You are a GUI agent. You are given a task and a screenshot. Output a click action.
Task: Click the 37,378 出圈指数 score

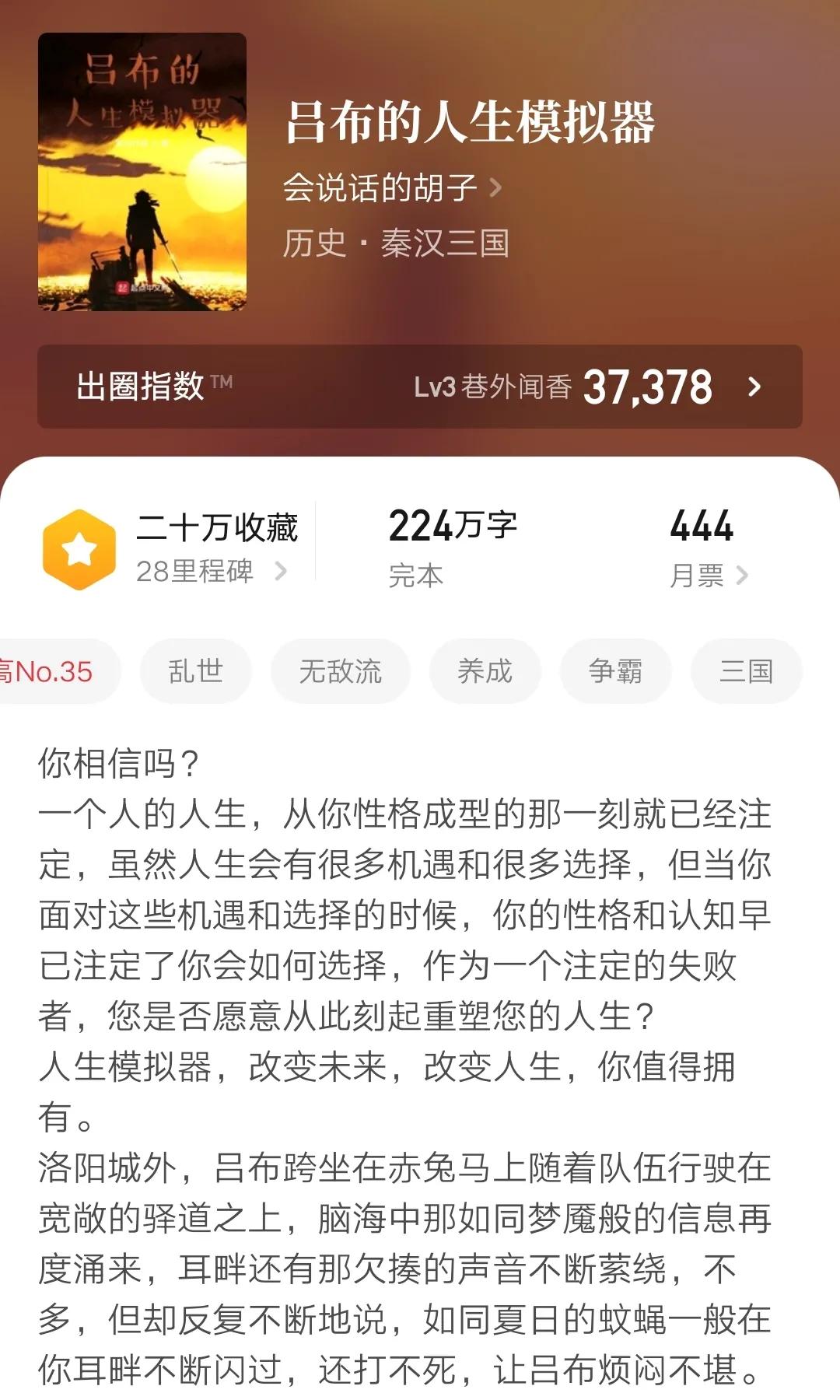[651, 387]
